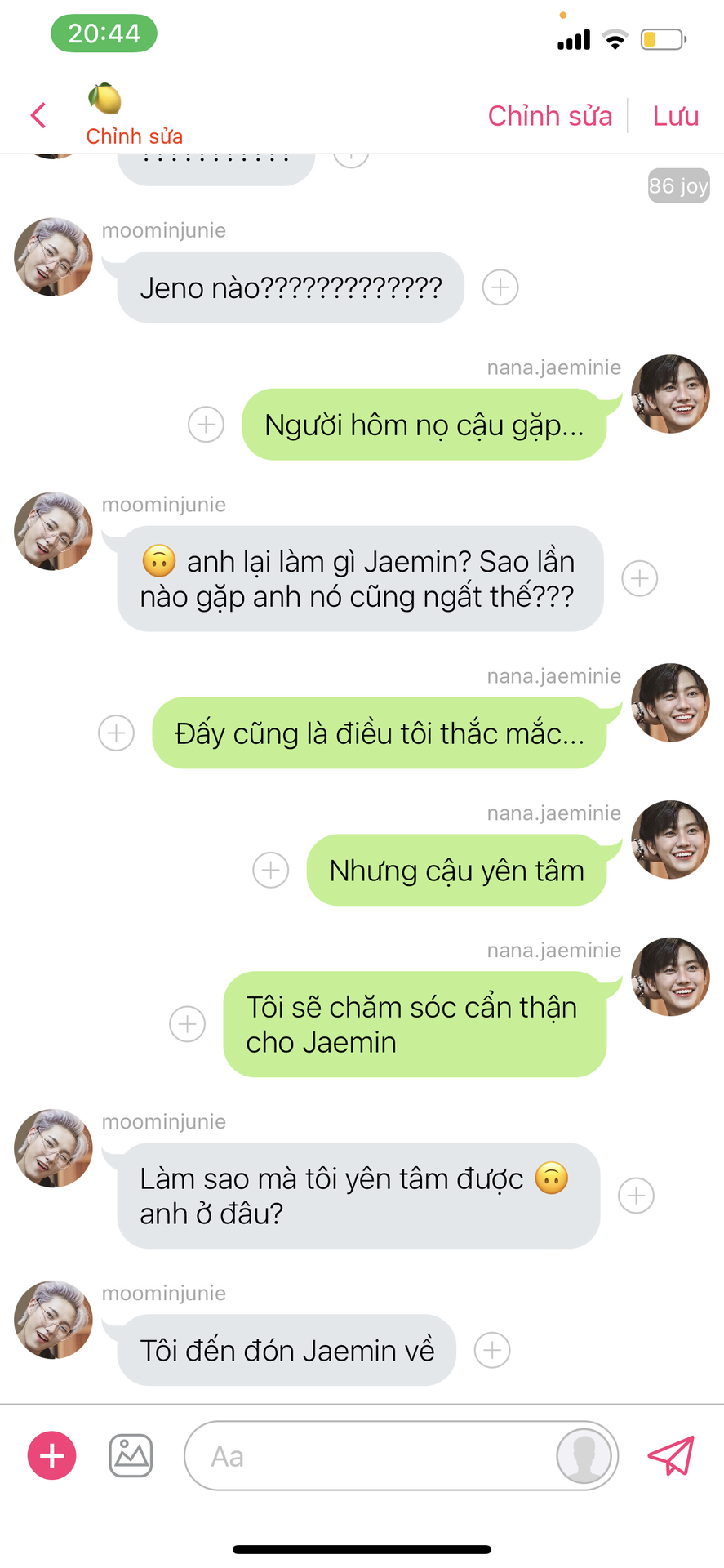Tap the plus beside "Người hôm nọ cậu gặp..."
The height and width of the screenshot is (1568, 724).
tap(207, 425)
